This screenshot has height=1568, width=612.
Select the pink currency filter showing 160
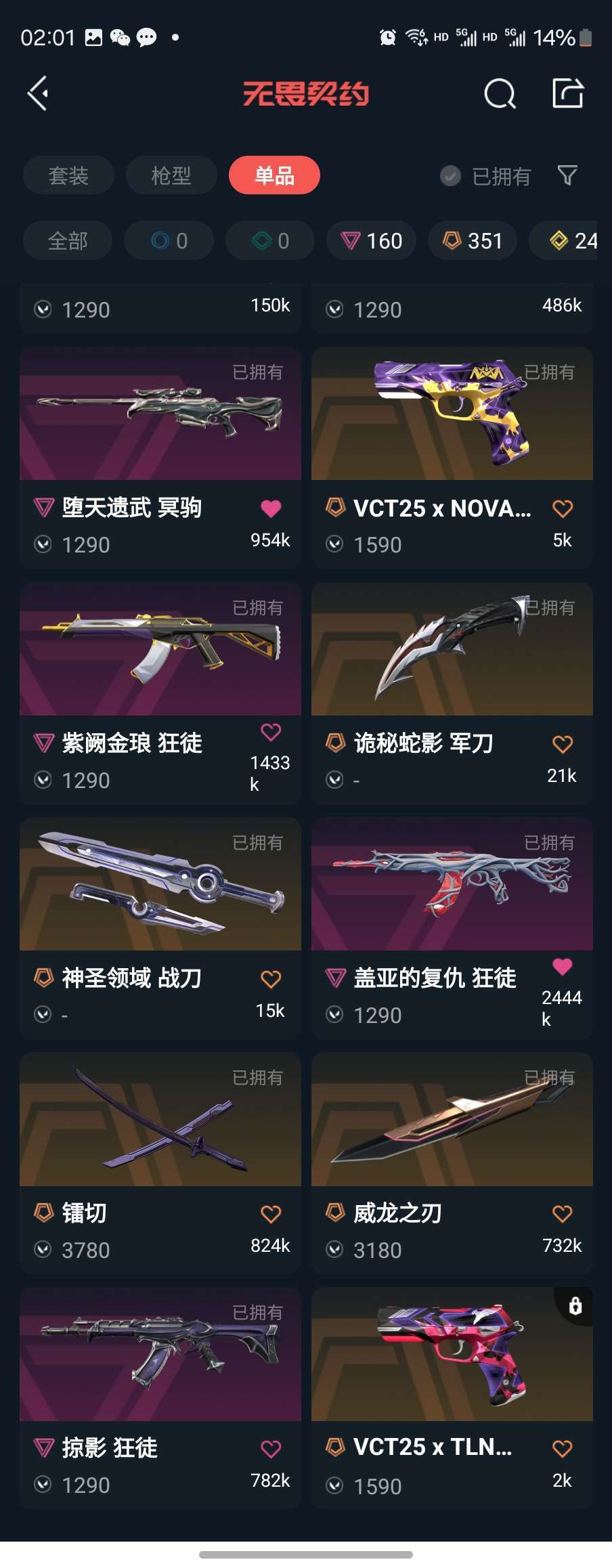click(370, 240)
